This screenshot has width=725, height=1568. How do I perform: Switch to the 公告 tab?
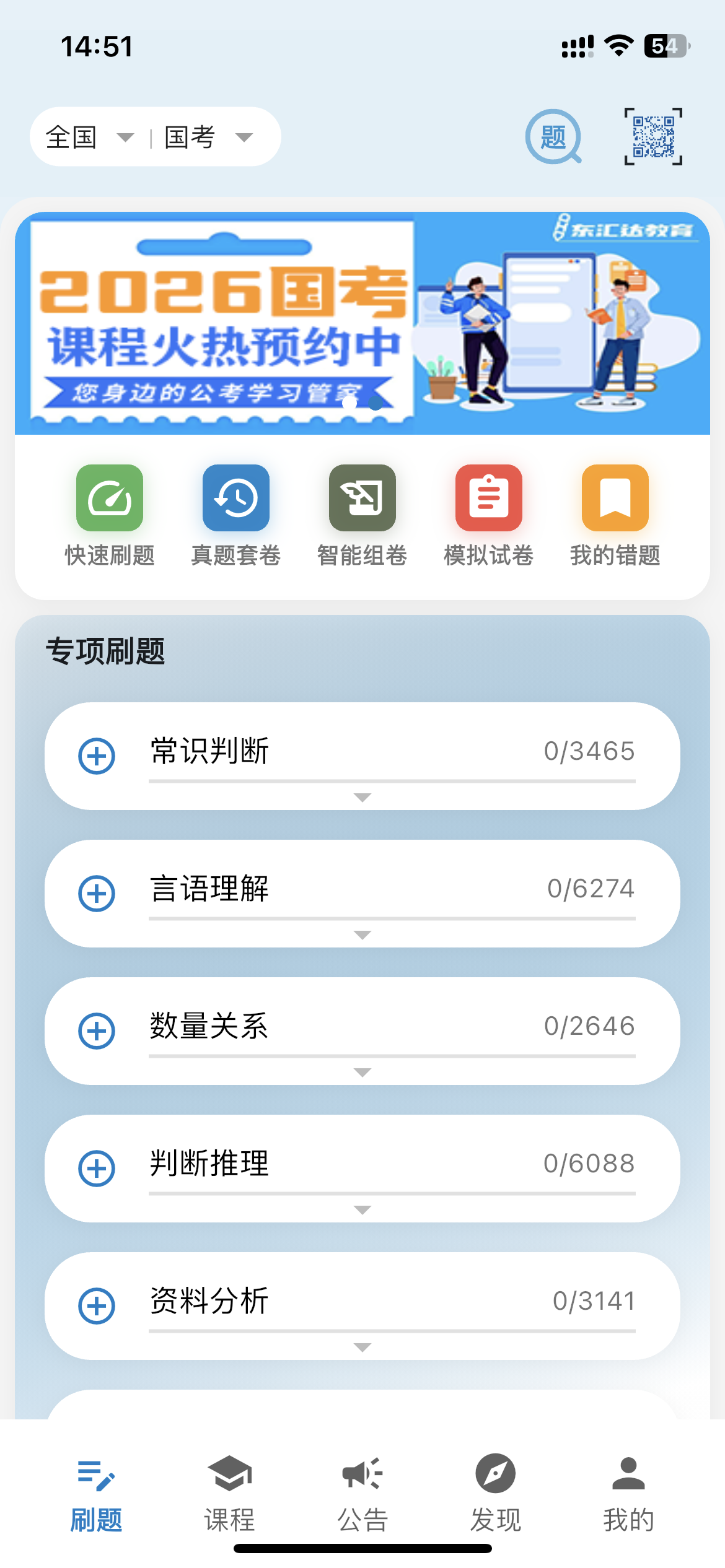[362, 1492]
